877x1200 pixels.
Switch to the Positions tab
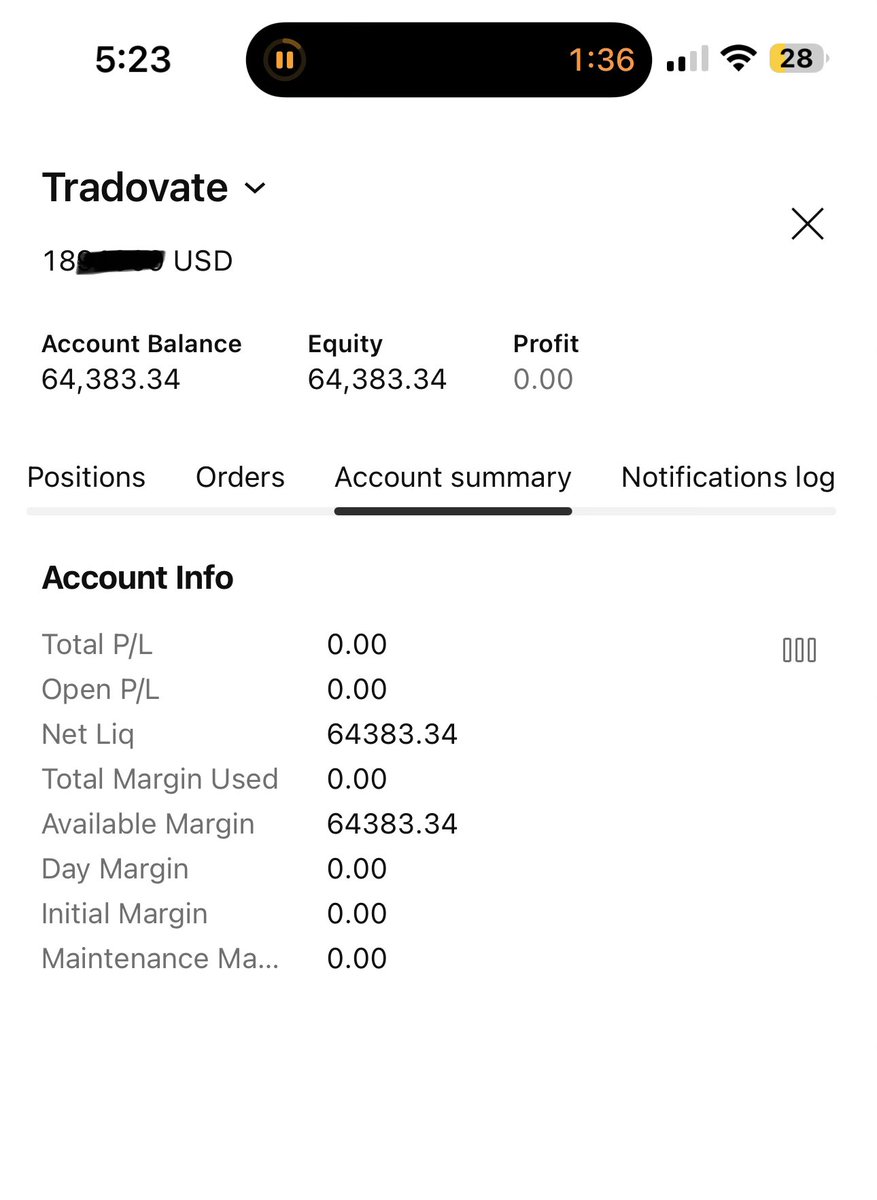[x=86, y=478]
